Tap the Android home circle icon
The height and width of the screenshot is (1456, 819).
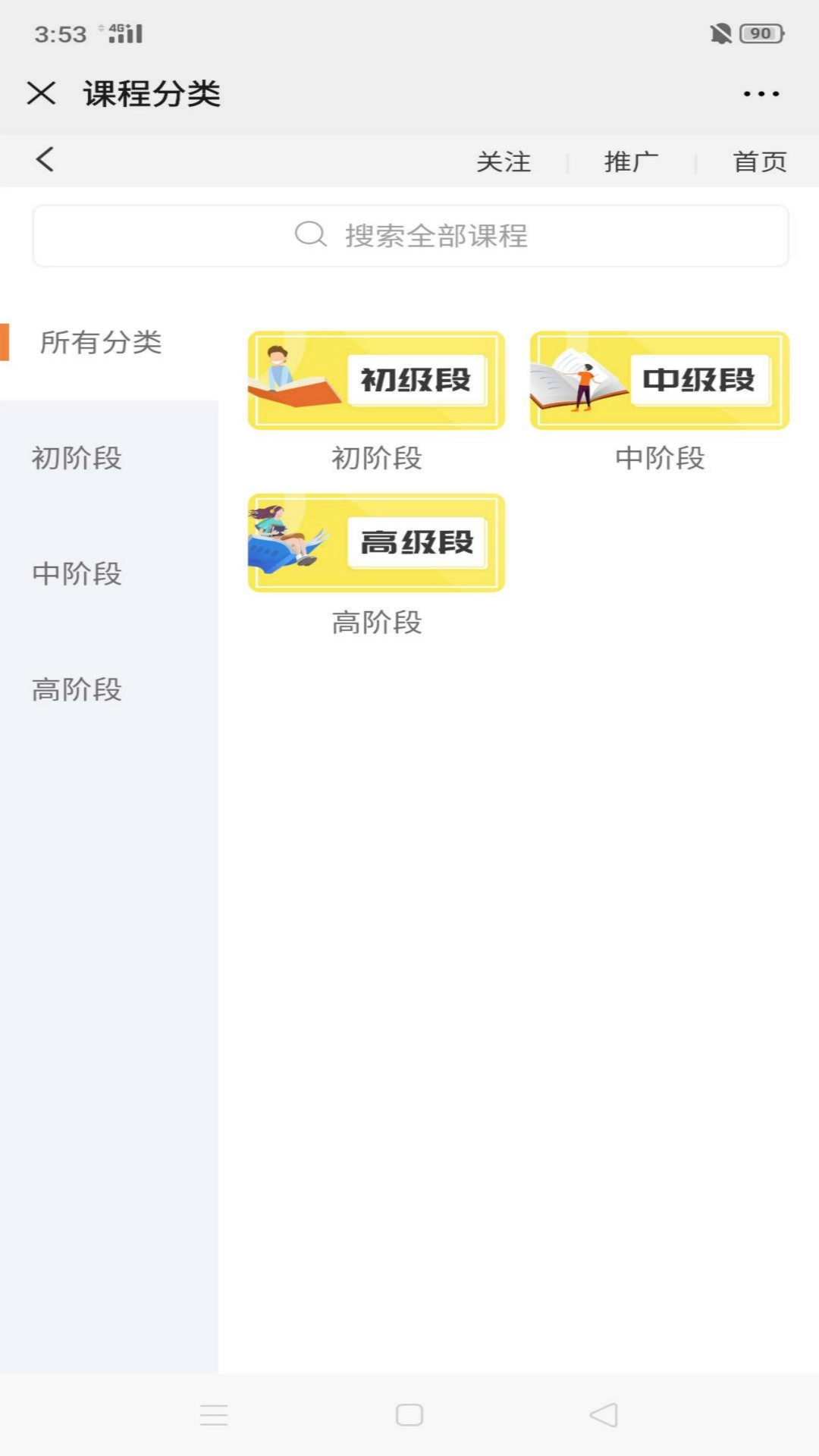coord(409,1415)
